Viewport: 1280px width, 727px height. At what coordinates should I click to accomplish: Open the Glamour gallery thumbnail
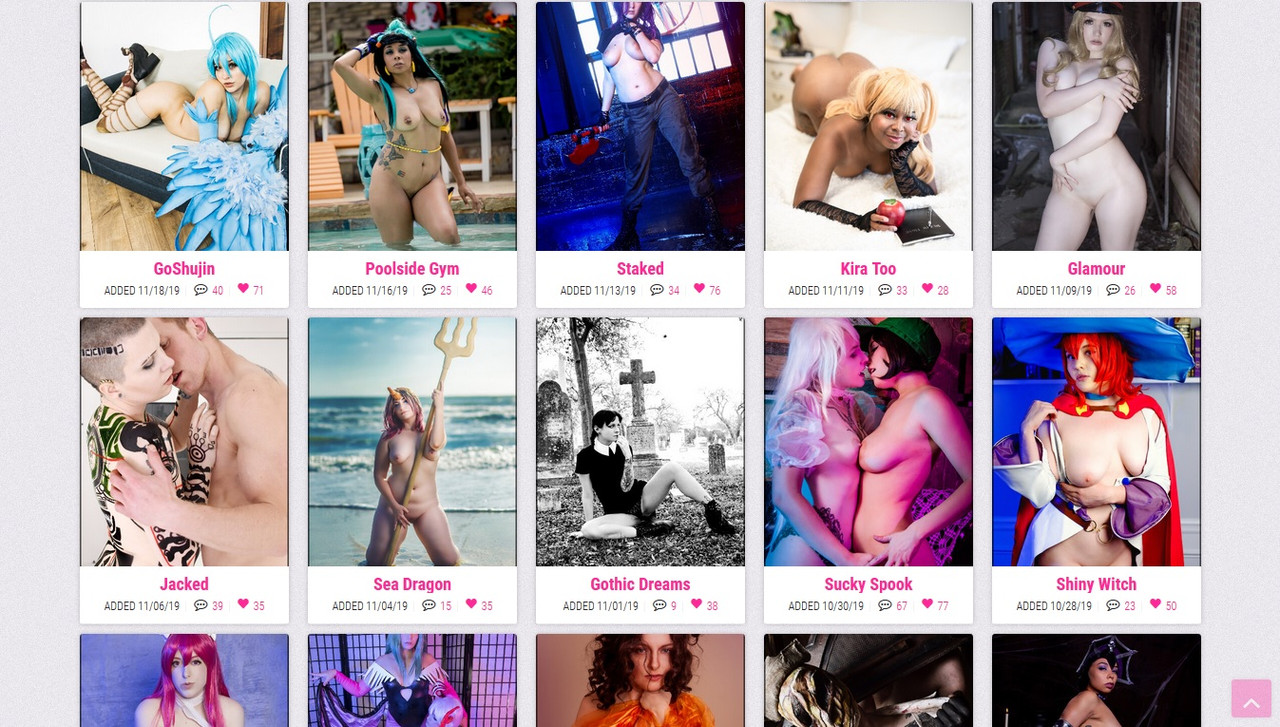pos(1096,126)
